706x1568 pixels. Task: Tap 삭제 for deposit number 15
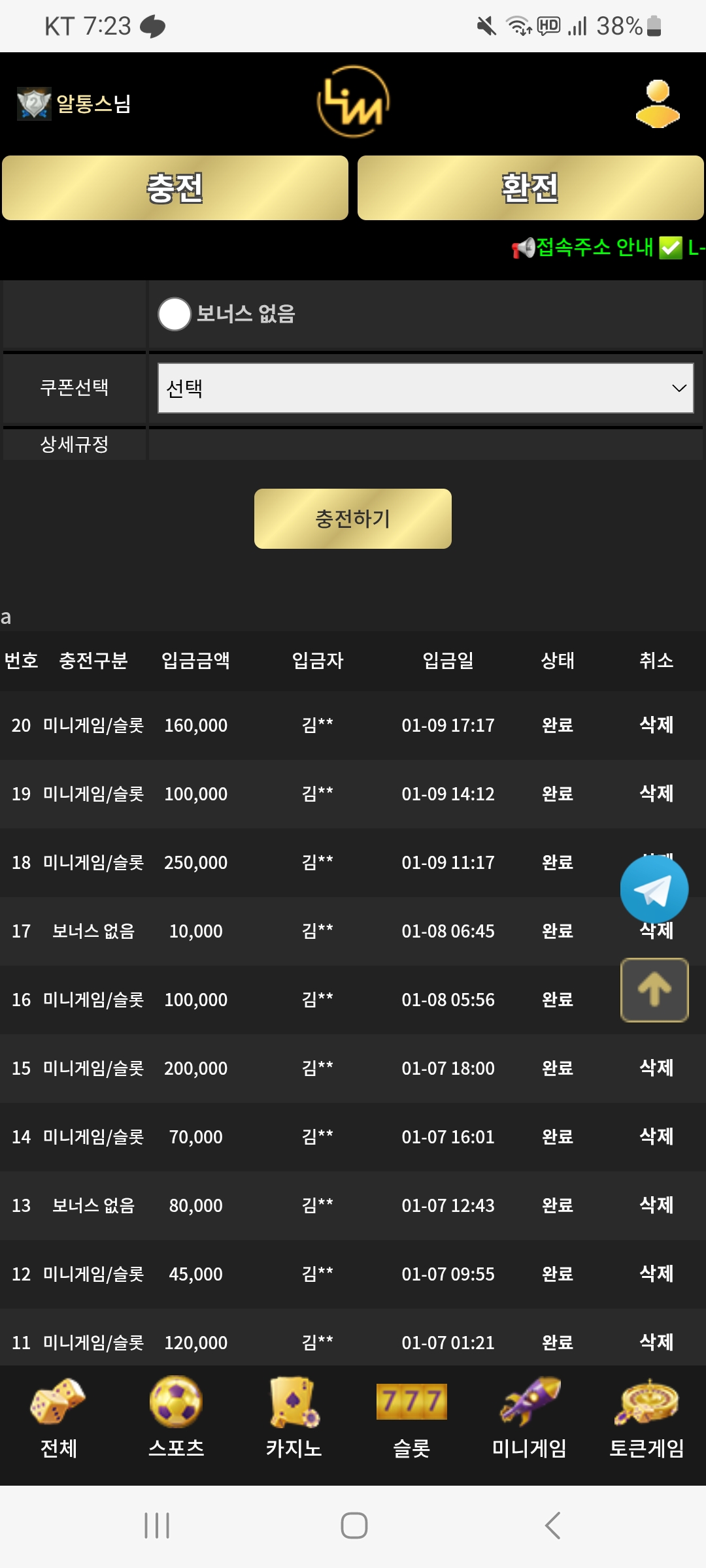pos(656,1068)
